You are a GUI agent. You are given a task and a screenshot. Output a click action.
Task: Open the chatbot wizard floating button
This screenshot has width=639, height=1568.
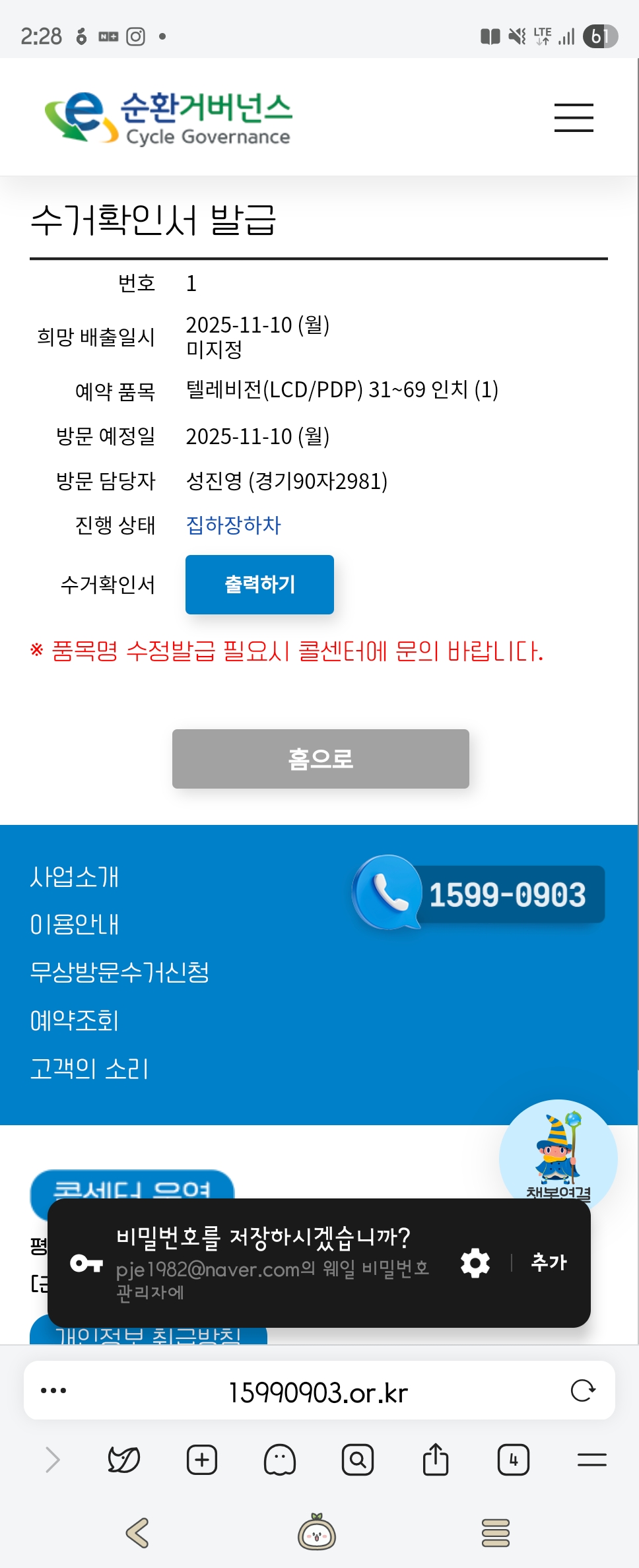558,1156
